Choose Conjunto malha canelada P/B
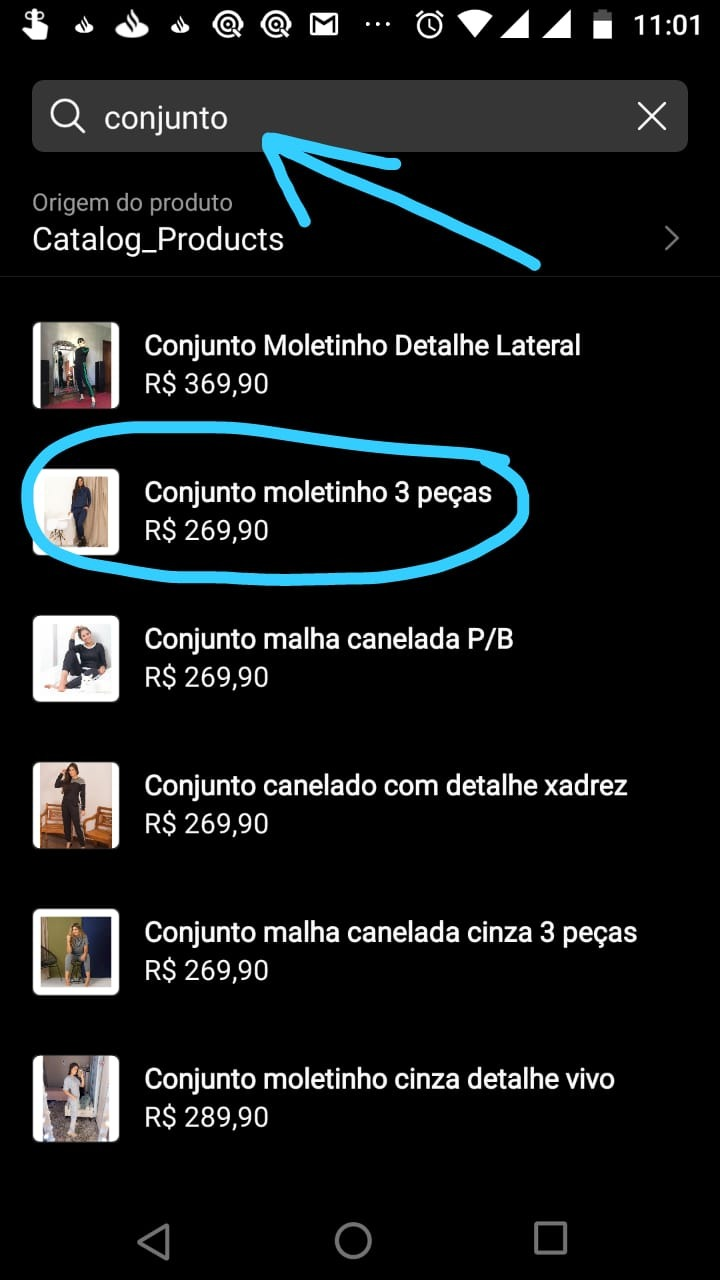Screen dimensions: 720x1280 pyautogui.click(x=330, y=658)
